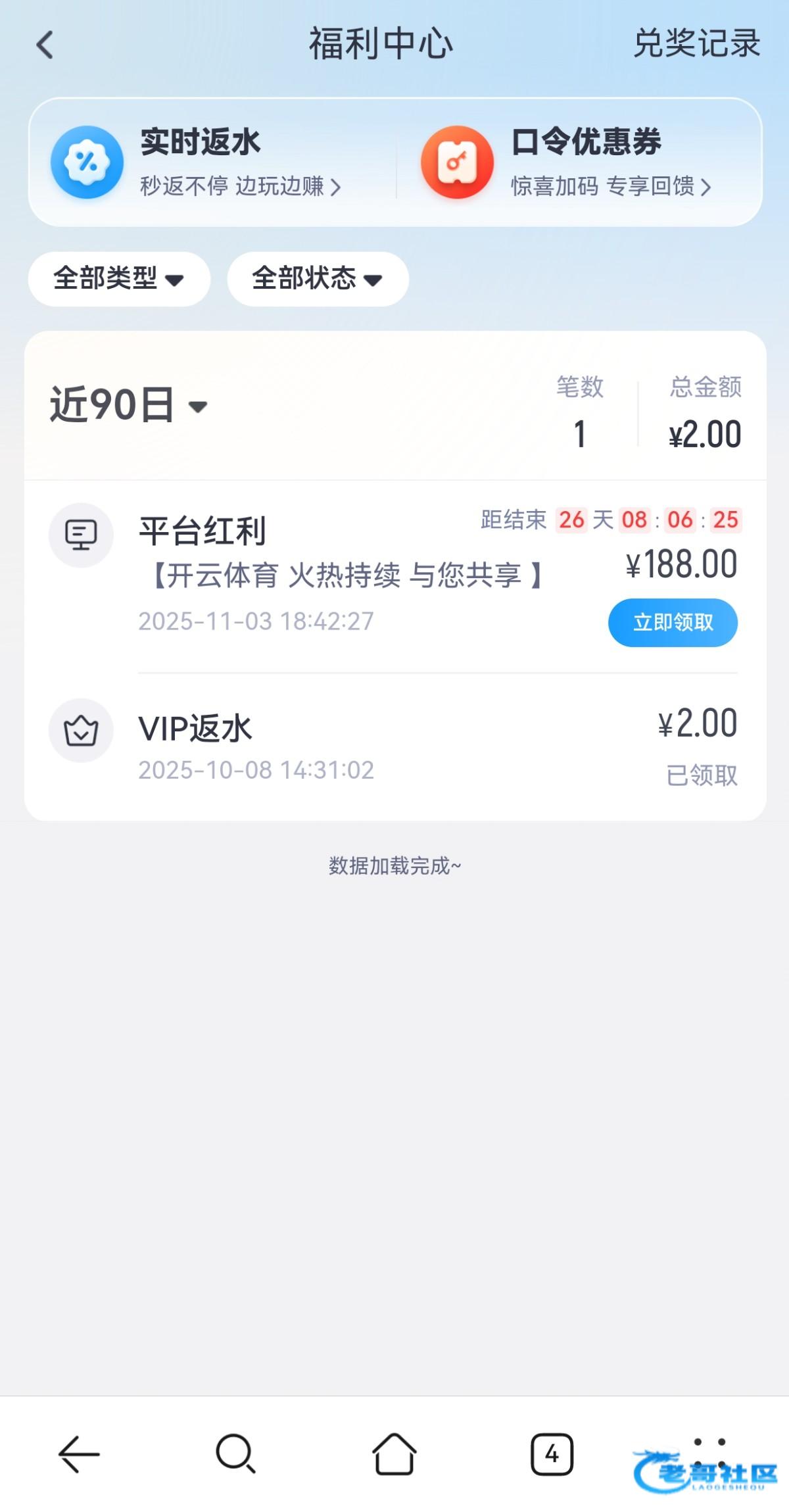
Task: Open 兑奖记录 redemption records
Action: point(696,44)
